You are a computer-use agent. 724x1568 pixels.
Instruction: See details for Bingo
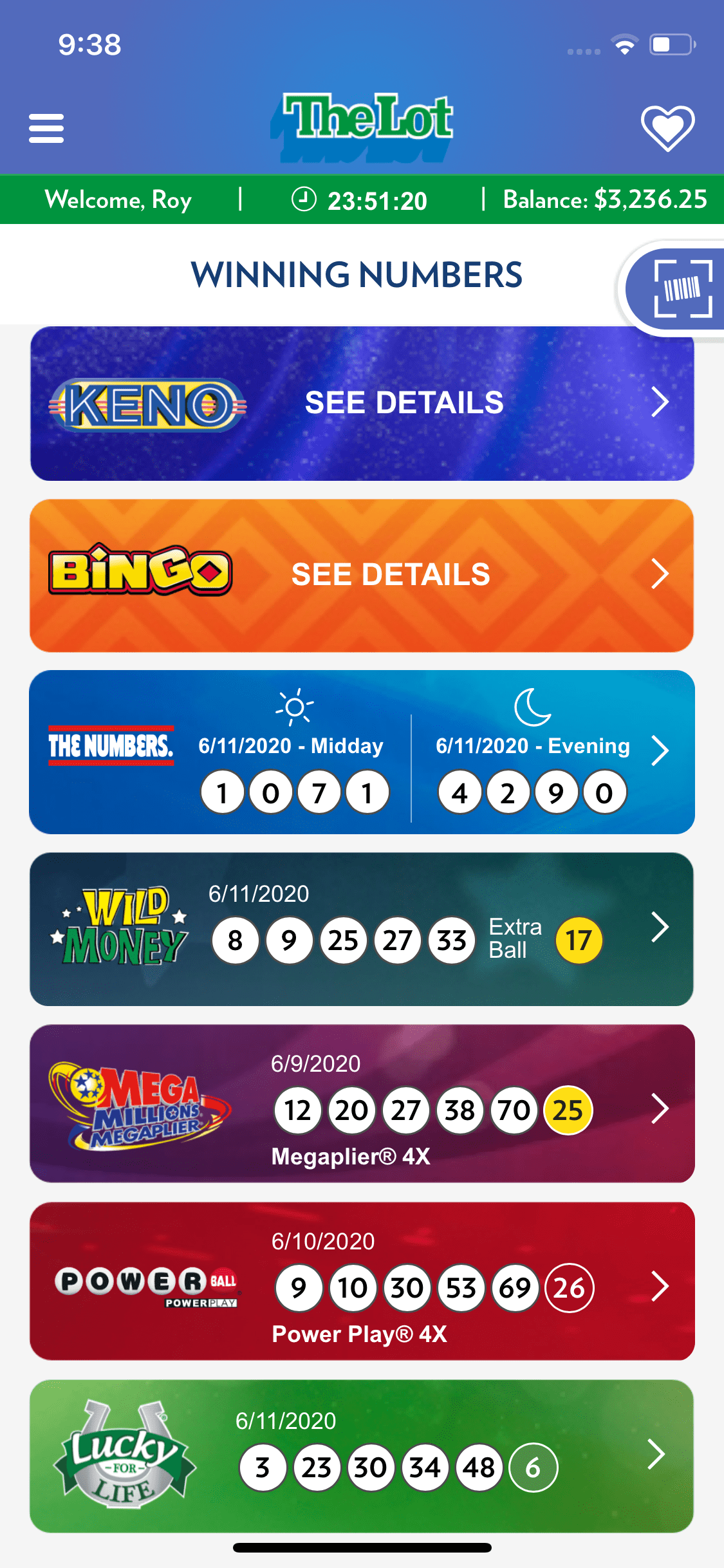pyautogui.click(x=362, y=575)
